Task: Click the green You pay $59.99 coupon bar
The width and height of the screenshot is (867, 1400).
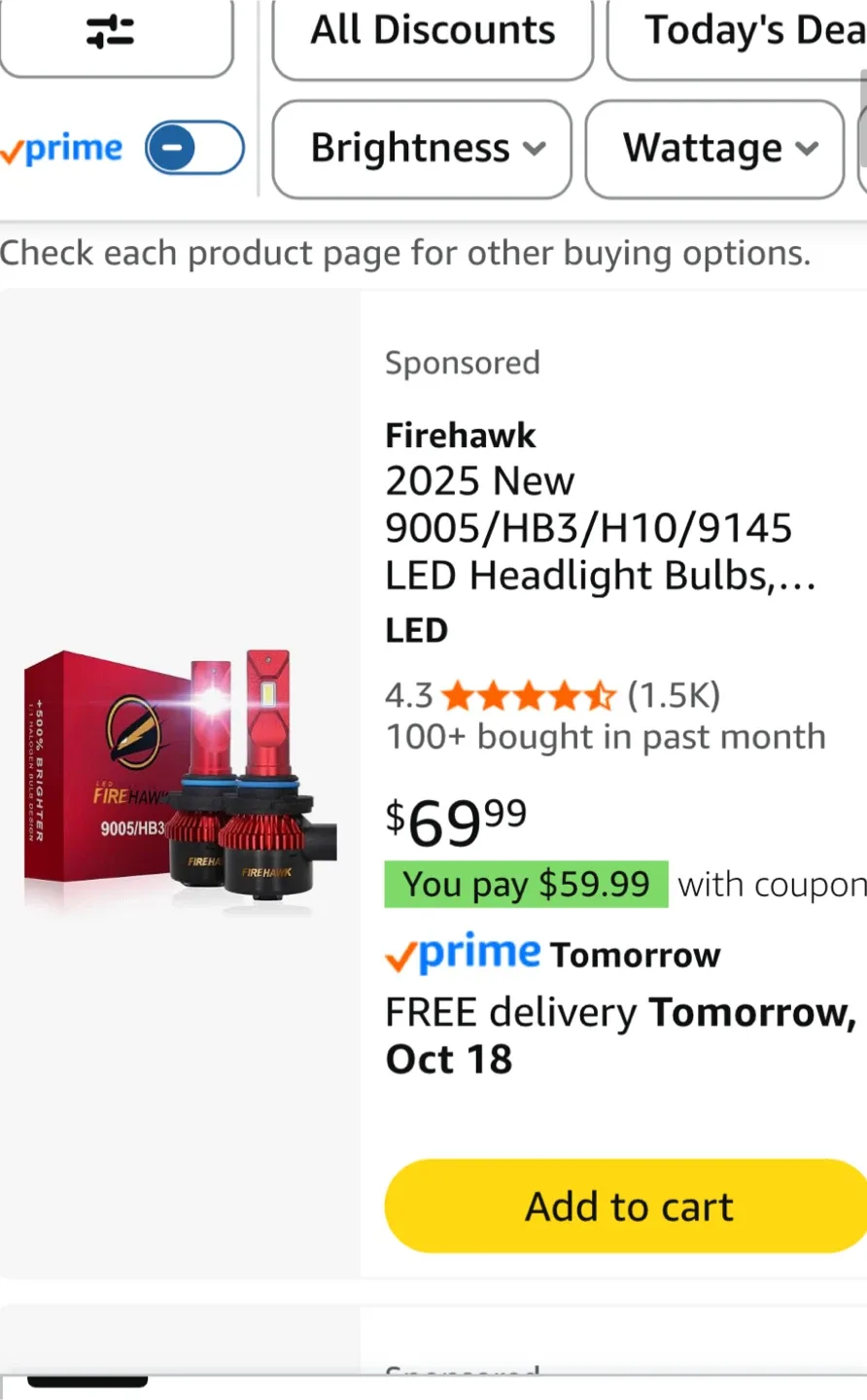Action: [x=525, y=884]
